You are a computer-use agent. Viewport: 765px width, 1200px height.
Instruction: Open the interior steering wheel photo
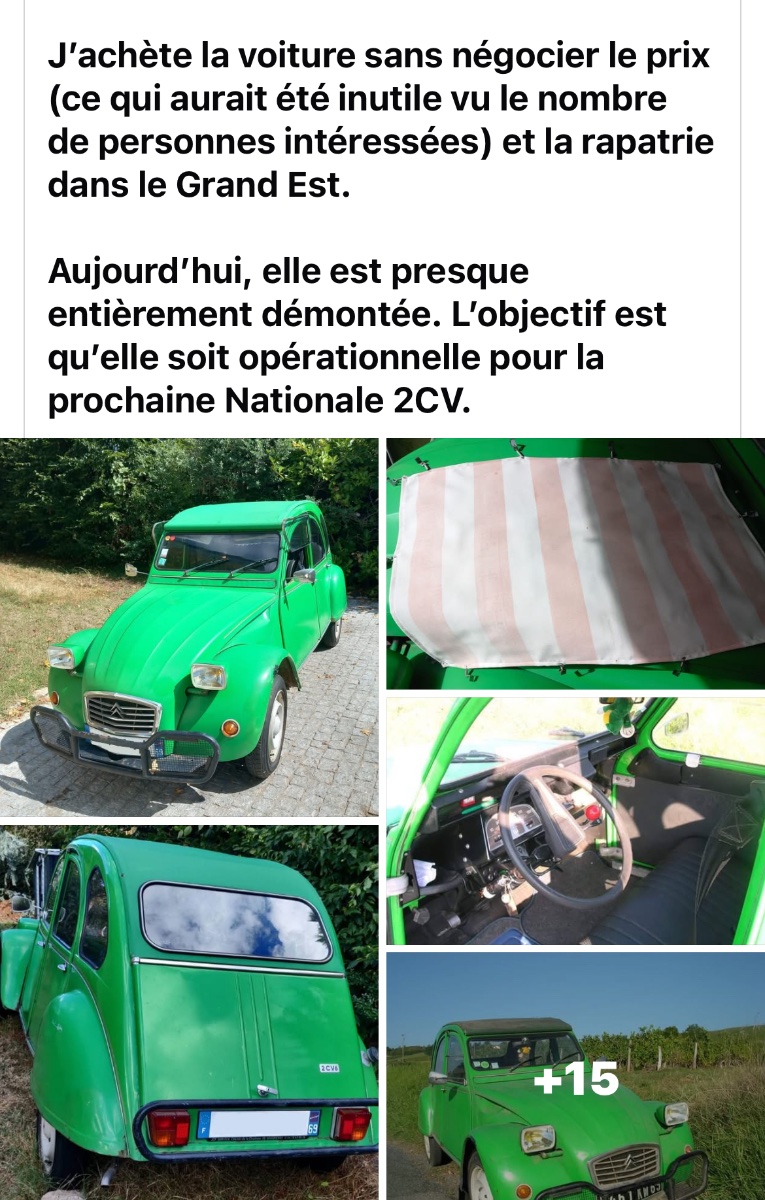tap(575, 821)
